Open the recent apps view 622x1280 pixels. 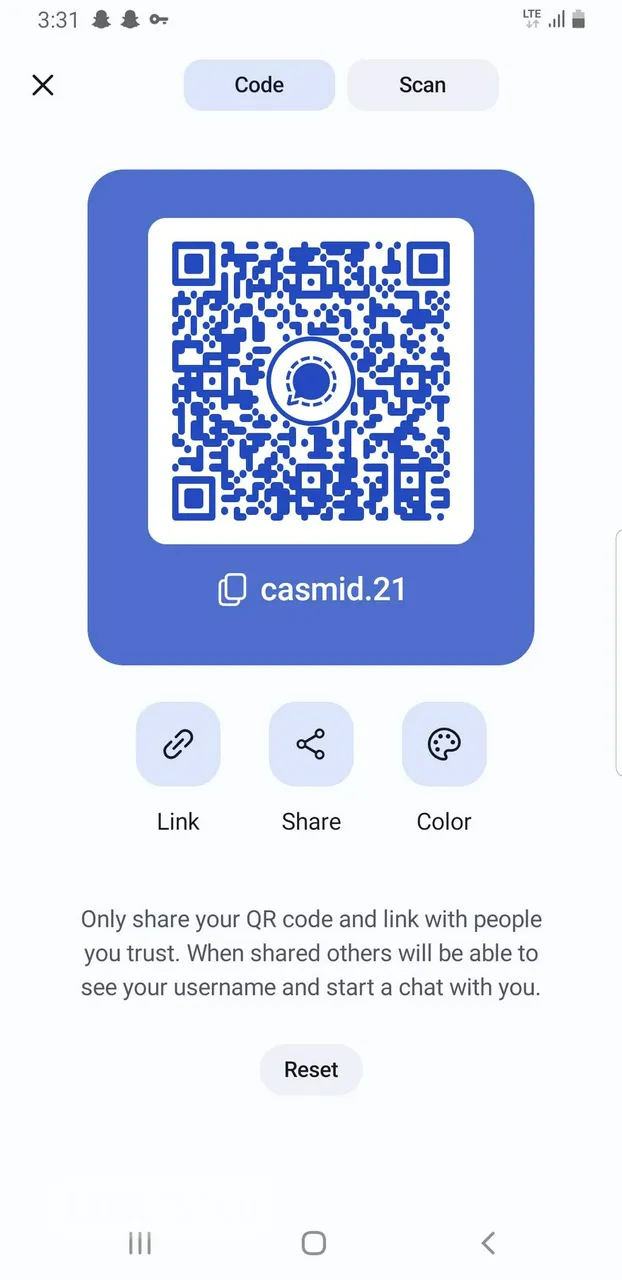(x=140, y=1243)
